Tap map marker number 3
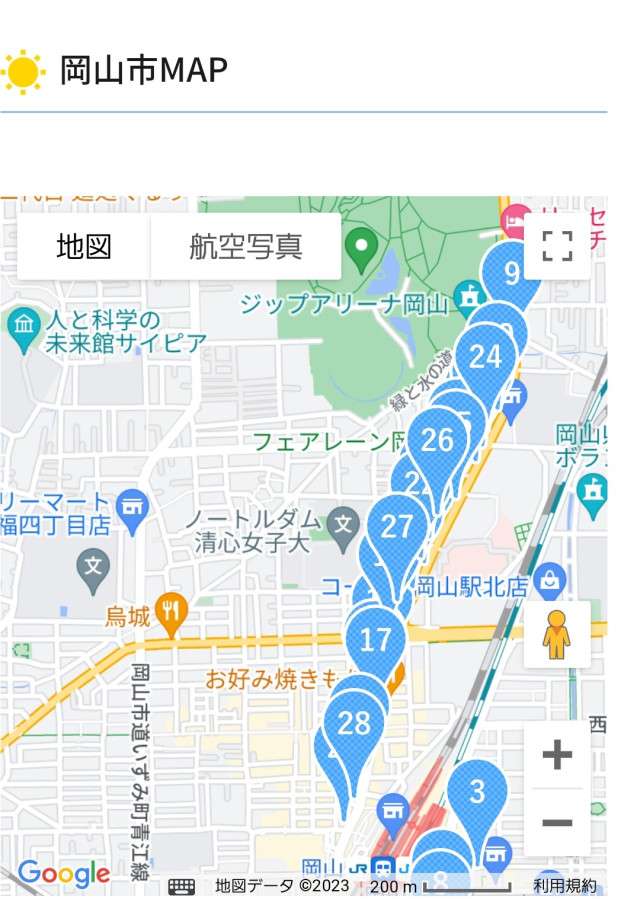This screenshot has height=899, width=640. click(x=477, y=791)
